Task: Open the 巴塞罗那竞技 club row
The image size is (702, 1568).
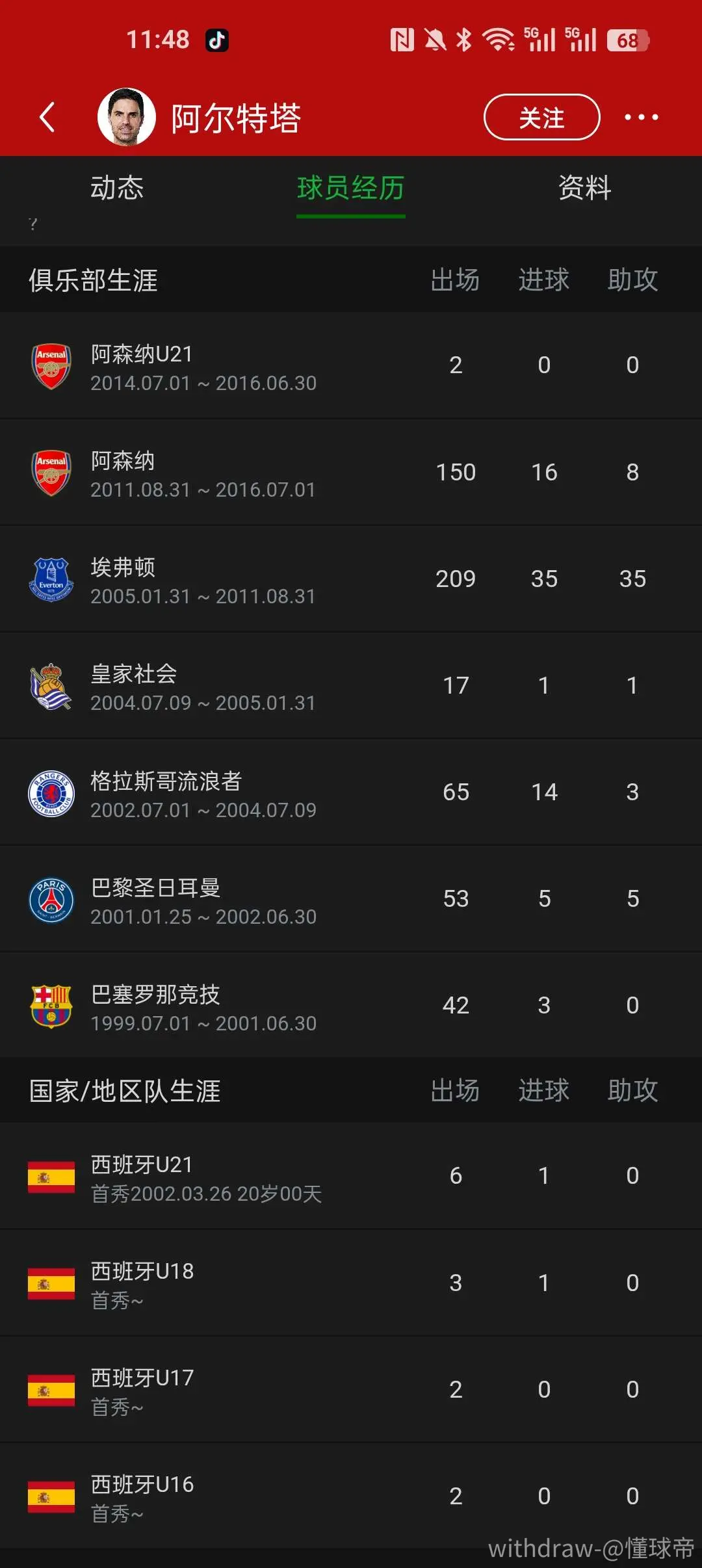Action: tap(351, 1005)
